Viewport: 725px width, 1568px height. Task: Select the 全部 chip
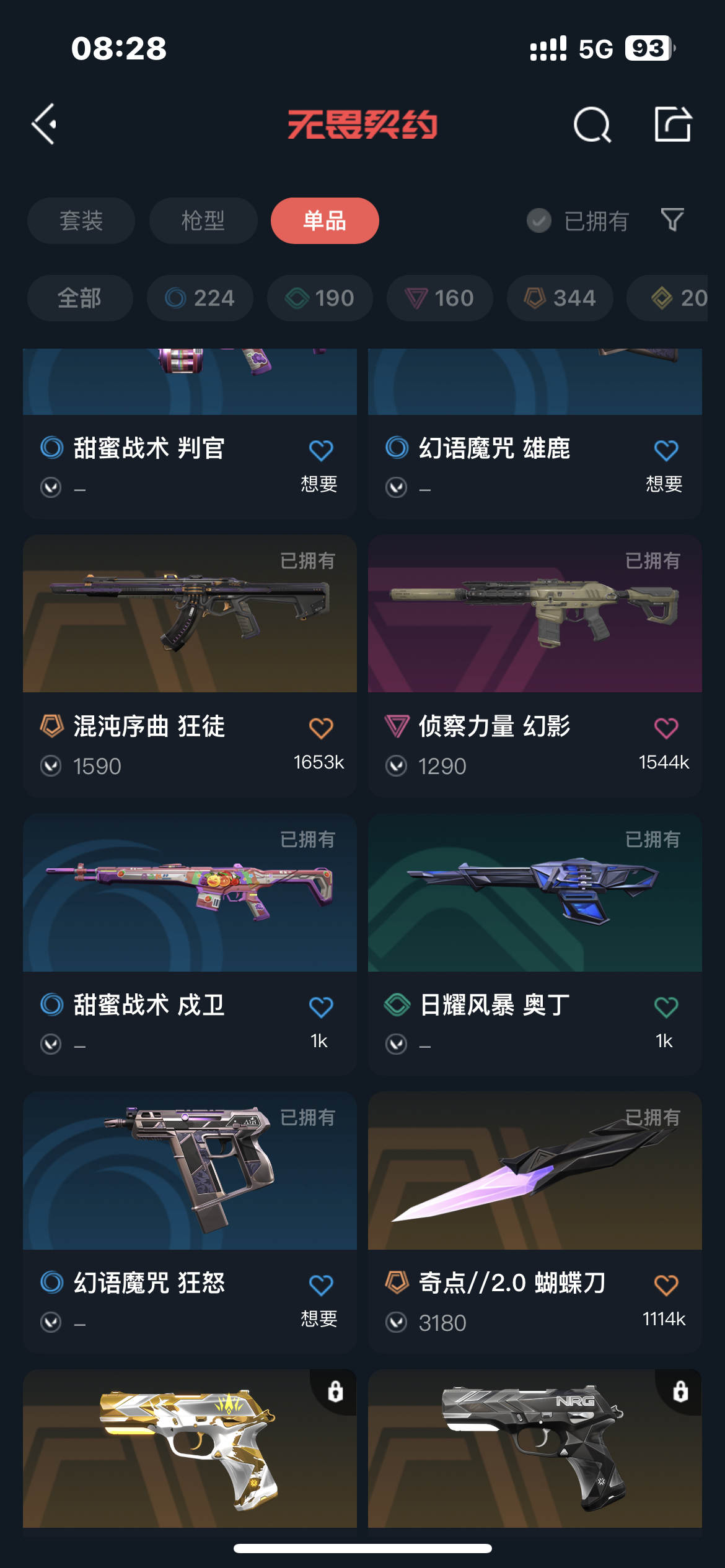coord(79,298)
